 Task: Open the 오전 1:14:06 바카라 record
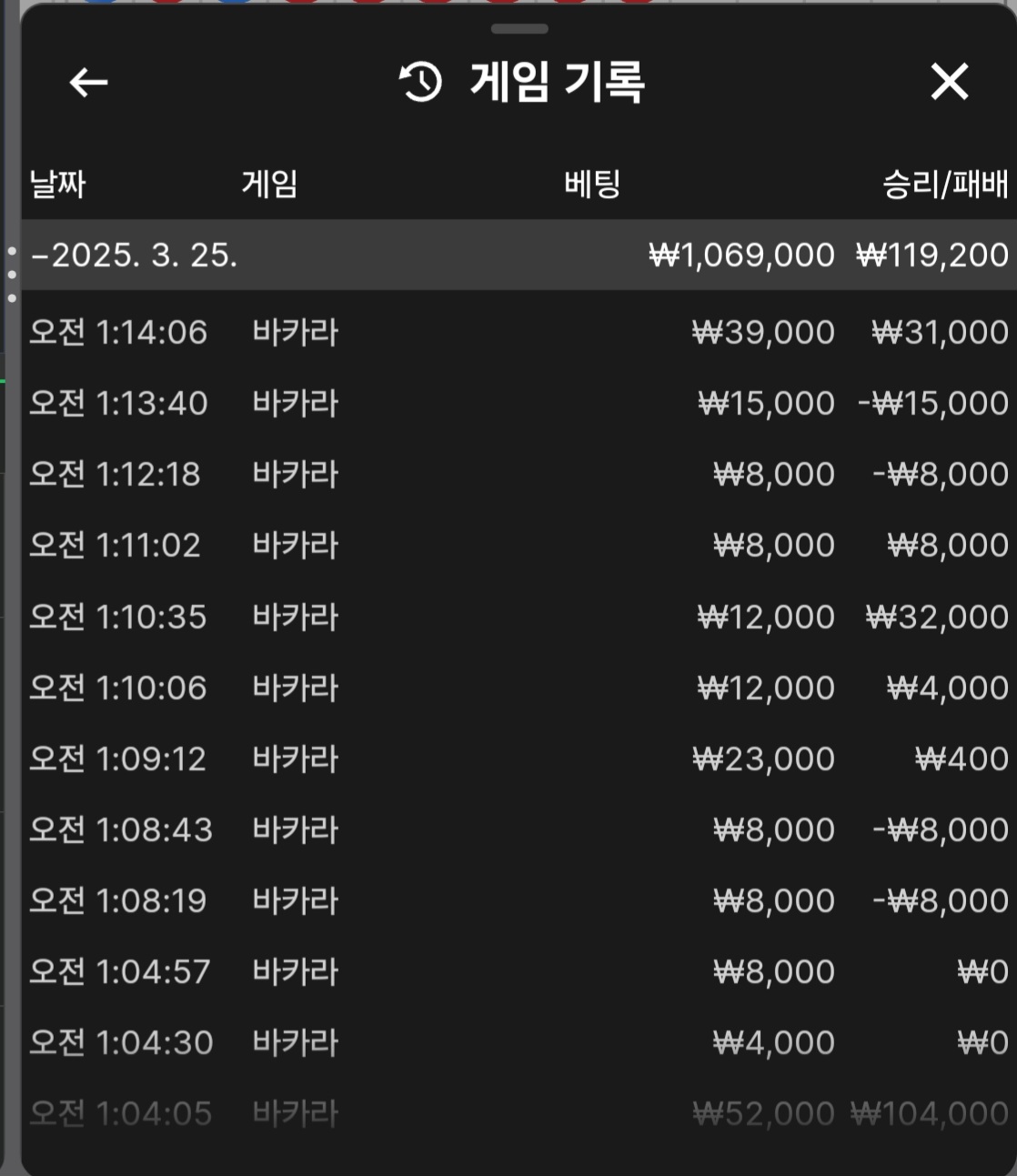coord(519,332)
